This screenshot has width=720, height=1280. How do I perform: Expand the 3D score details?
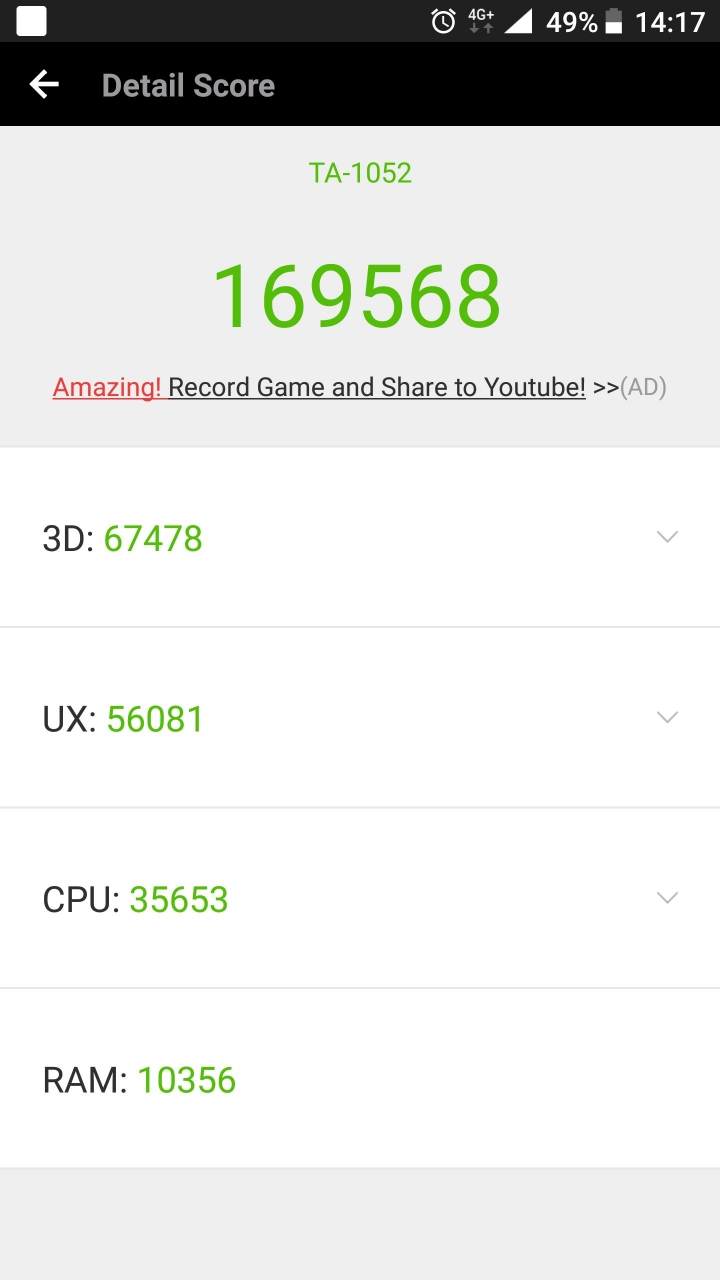pyautogui.click(x=667, y=537)
